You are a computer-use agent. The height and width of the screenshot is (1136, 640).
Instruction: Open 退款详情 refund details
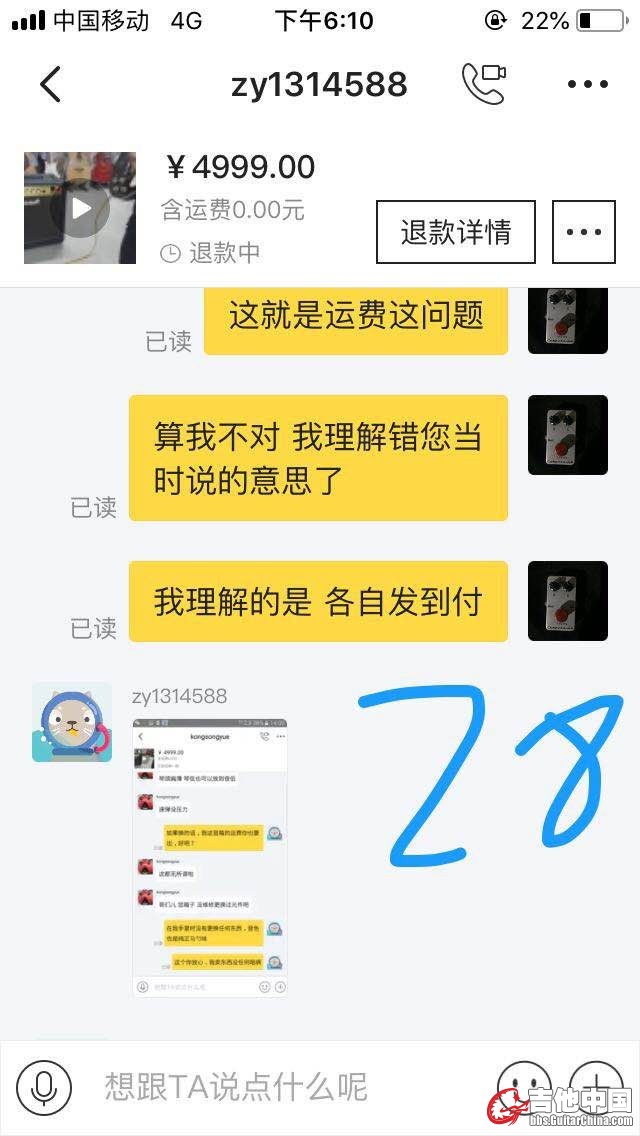pyautogui.click(x=455, y=232)
